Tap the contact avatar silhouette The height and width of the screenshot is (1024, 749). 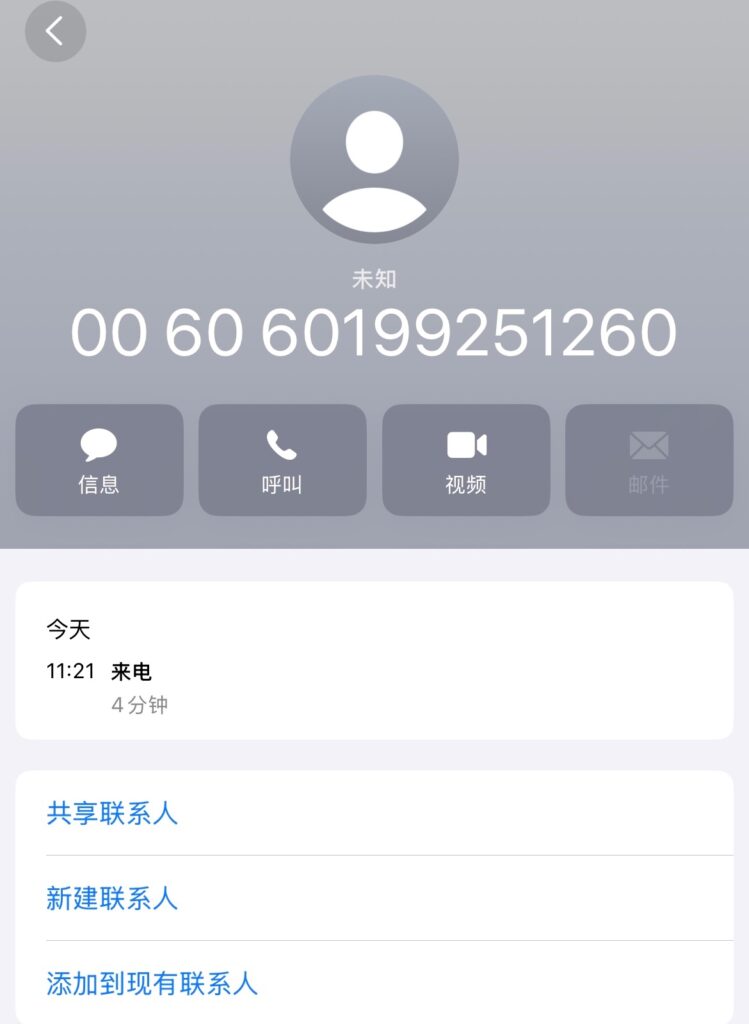click(374, 160)
